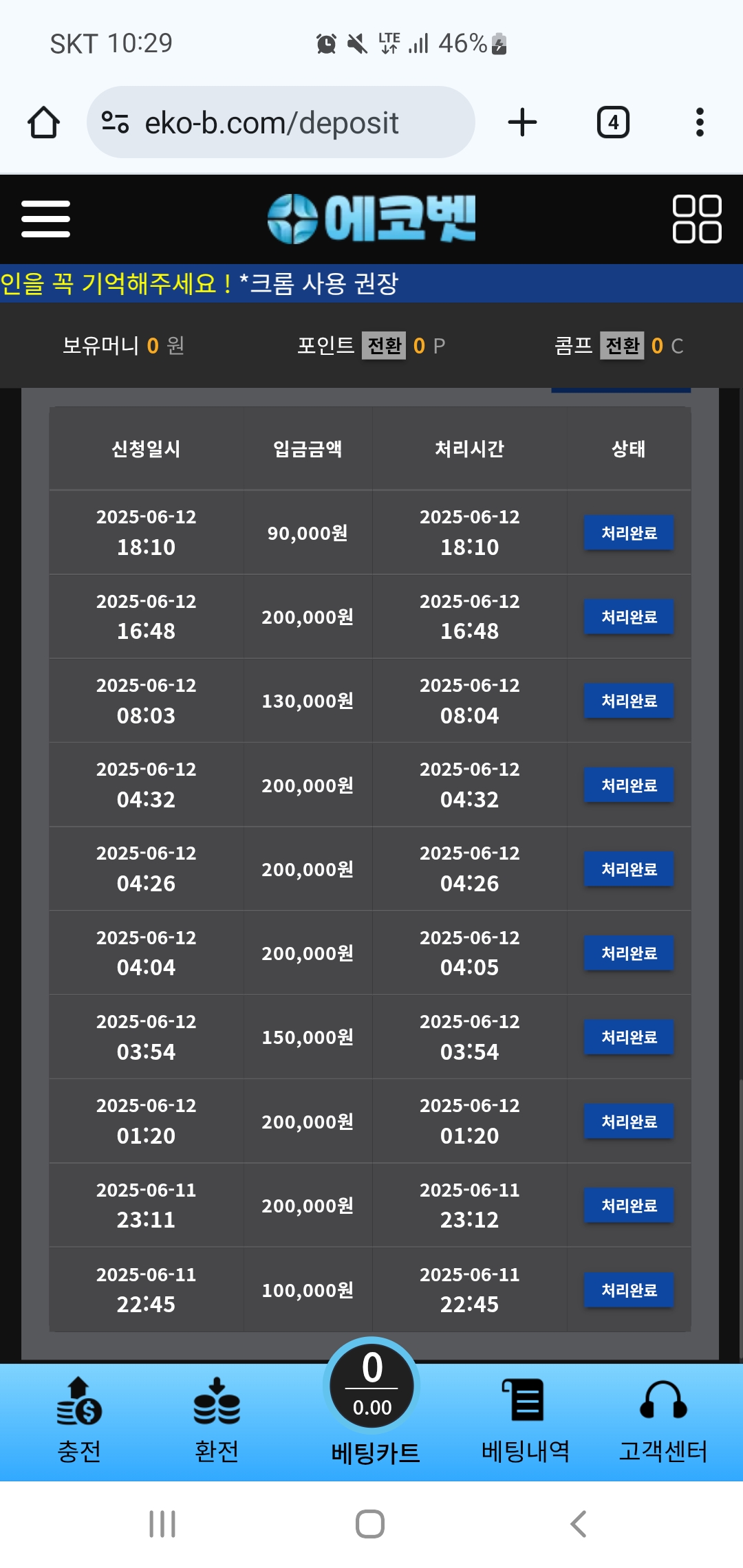The height and width of the screenshot is (1568, 743).
Task: Go to 충전 in bottom bar
Action: (79, 1421)
